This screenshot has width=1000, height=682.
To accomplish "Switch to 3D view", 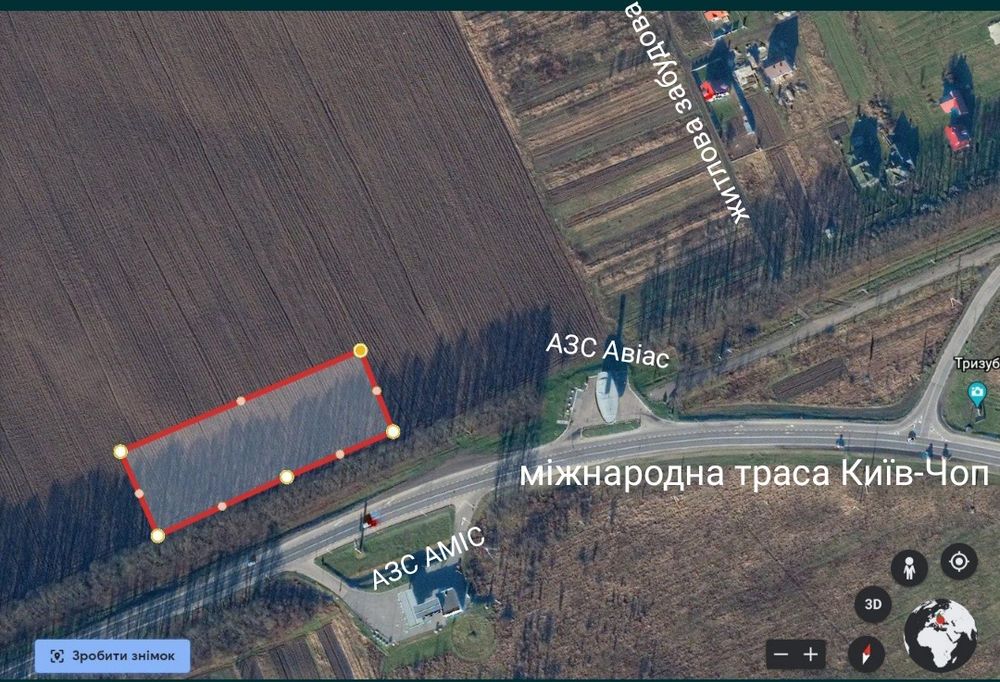I will pyautogui.click(x=873, y=605).
